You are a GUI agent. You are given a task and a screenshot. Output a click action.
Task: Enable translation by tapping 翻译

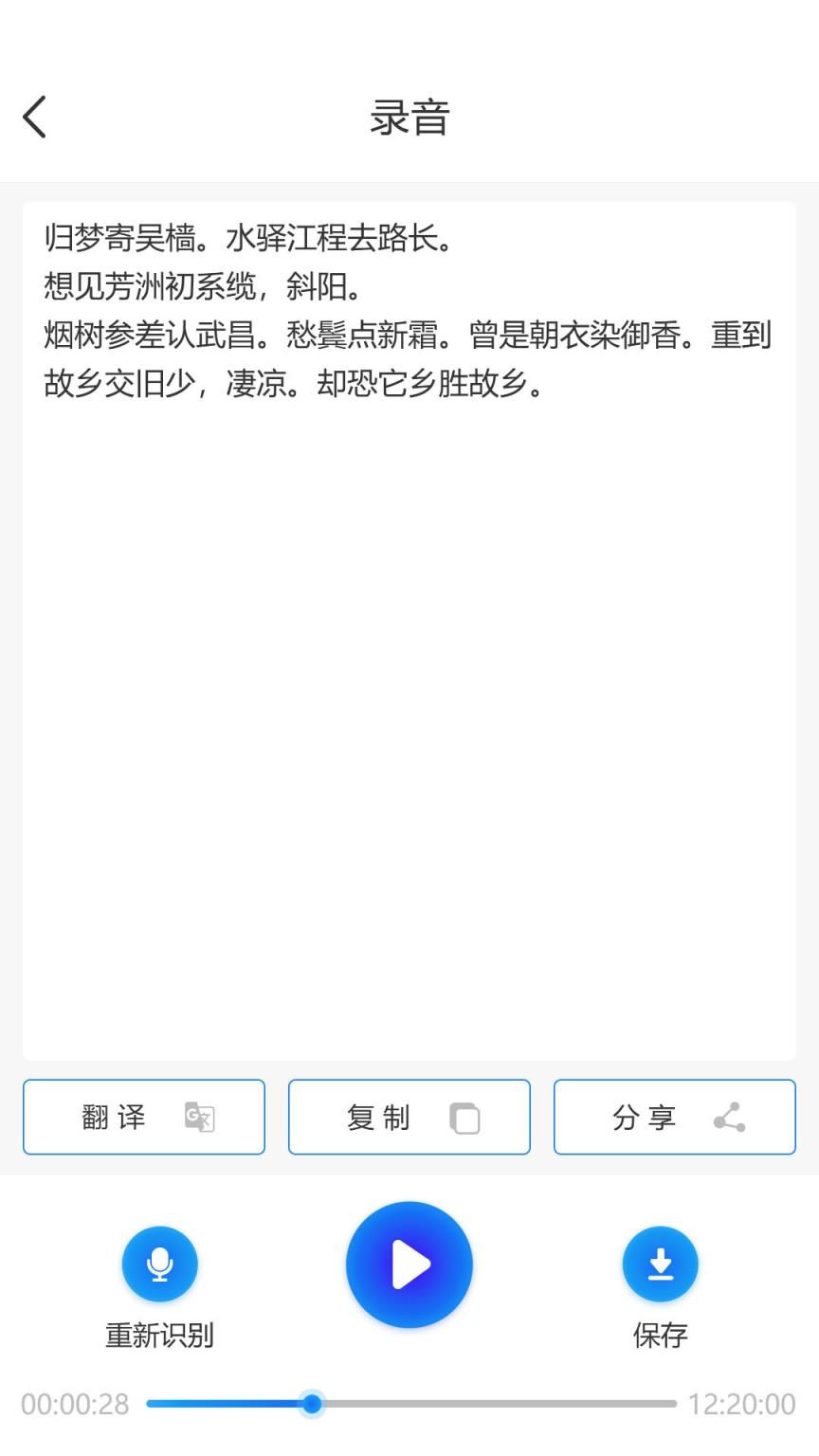(143, 1117)
